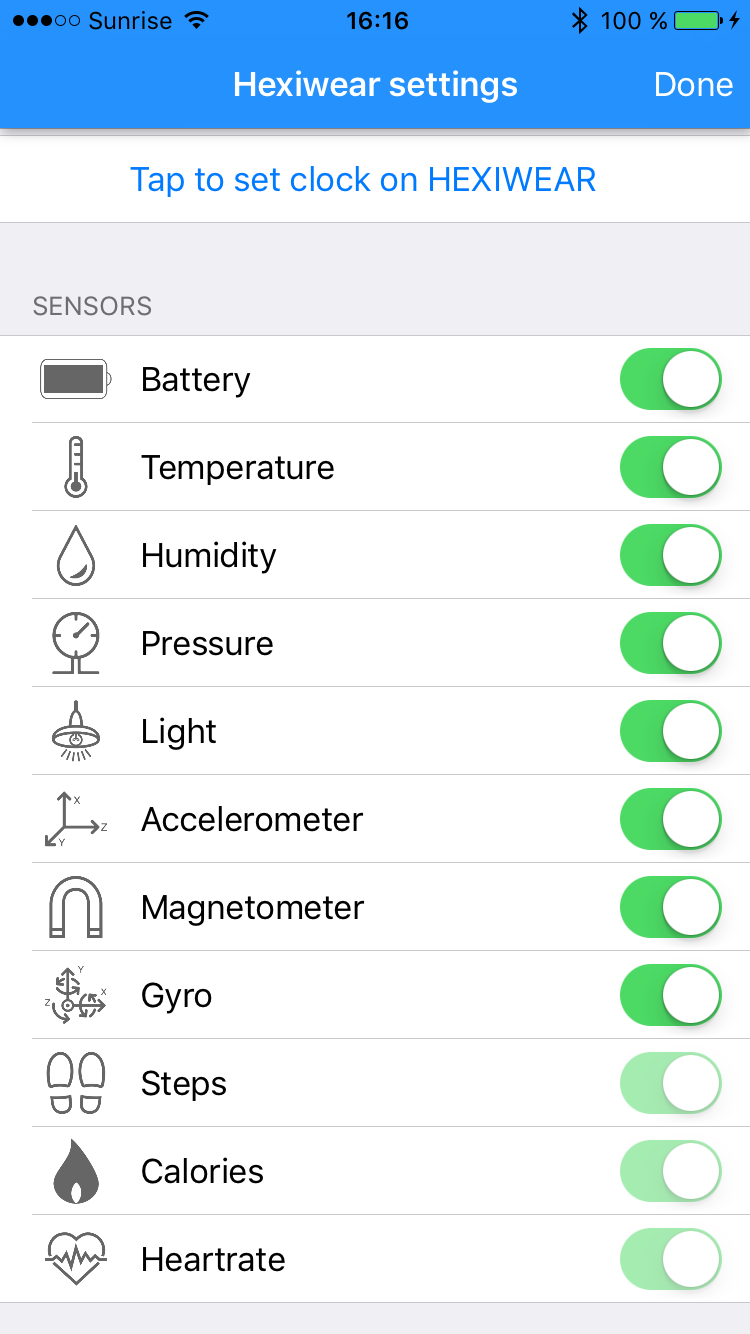Toggle the Calories switch
The width and height of the screenshot is (750, 1334).
coord(670,1172)
